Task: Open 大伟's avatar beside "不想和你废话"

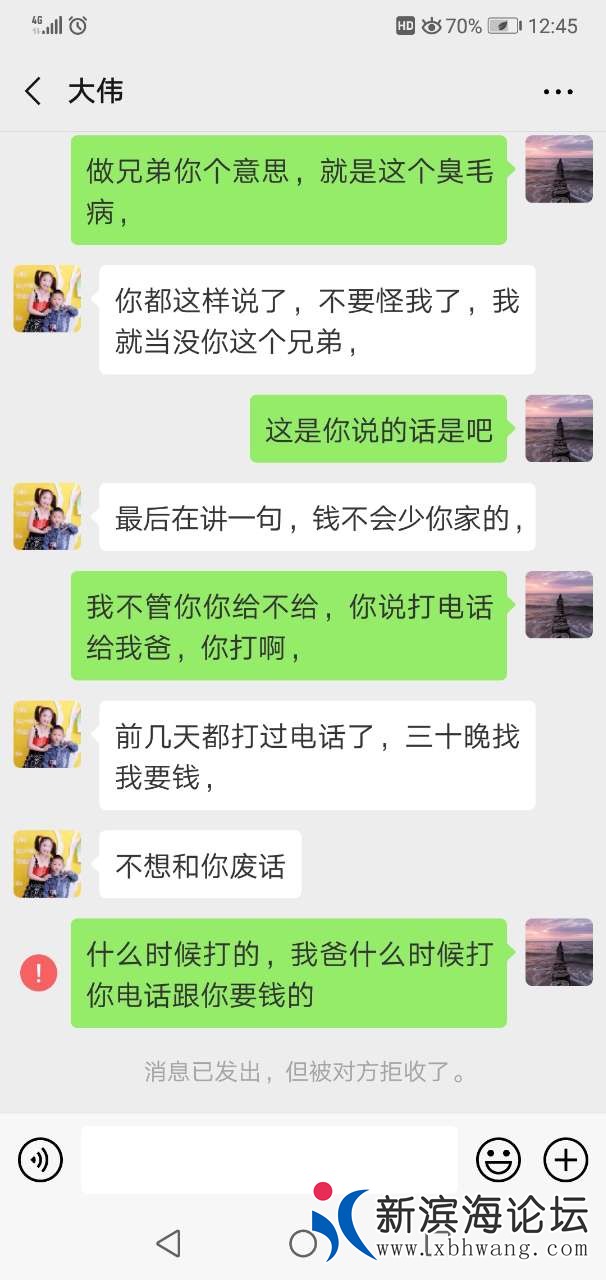Action: 47,864
